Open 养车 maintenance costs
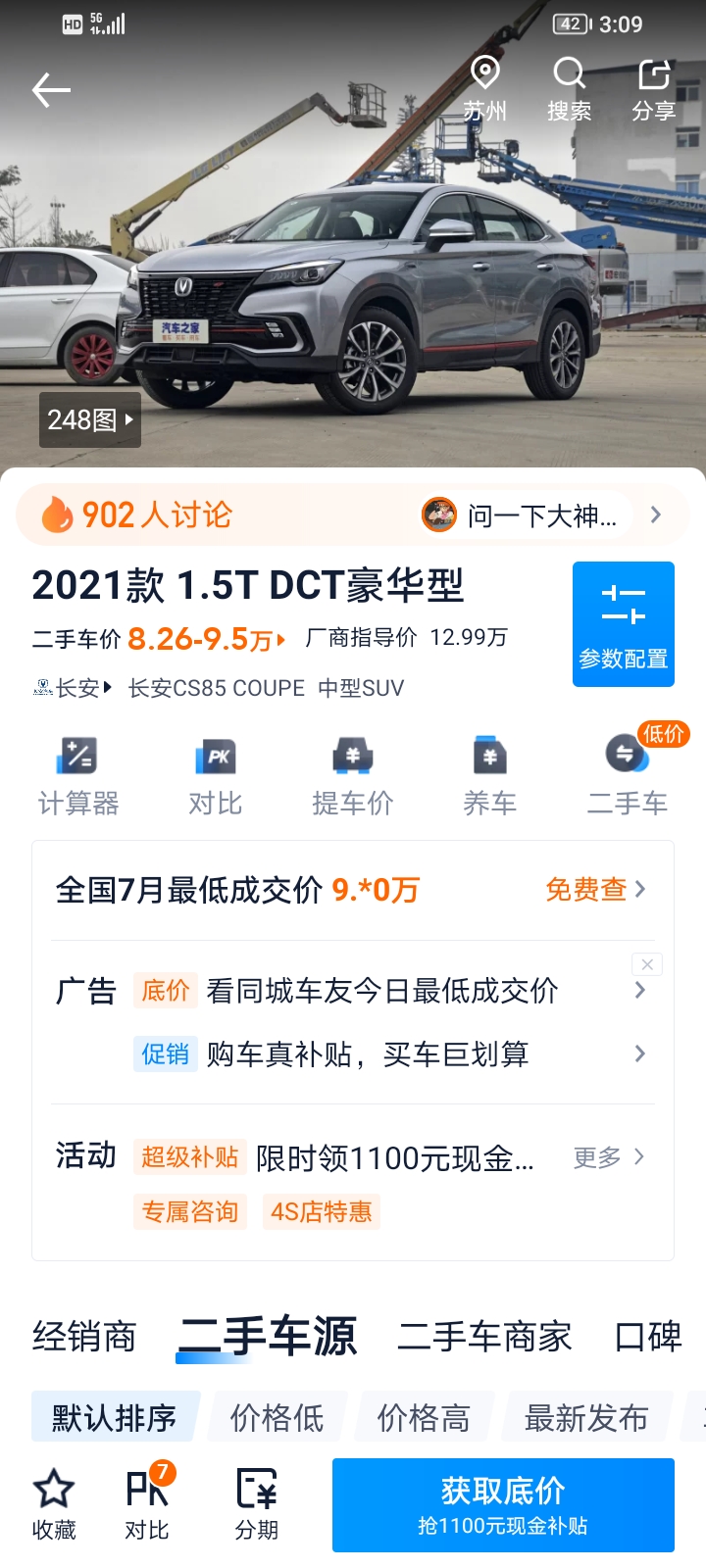The height and width of the screenshot is (1568, 706). point(489,776)
